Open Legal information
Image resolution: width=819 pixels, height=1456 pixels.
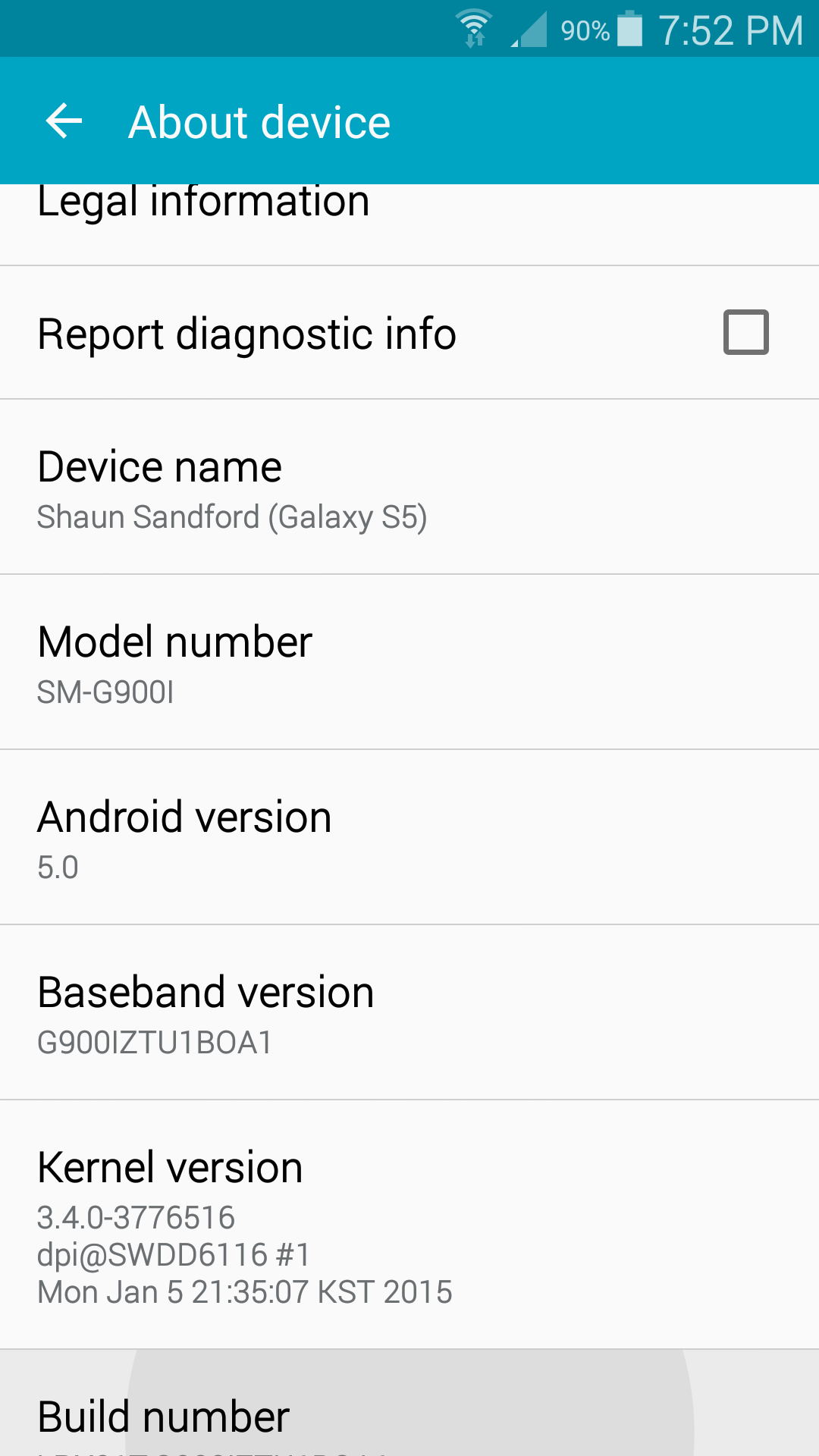(409, 224)
